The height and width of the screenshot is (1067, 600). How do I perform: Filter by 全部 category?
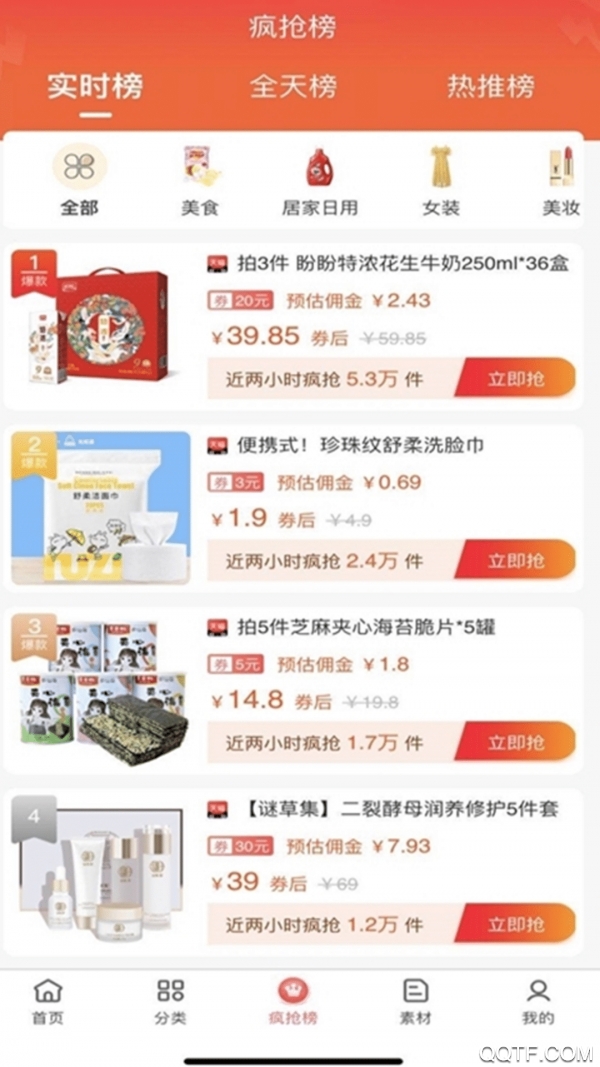click(79, 181)
